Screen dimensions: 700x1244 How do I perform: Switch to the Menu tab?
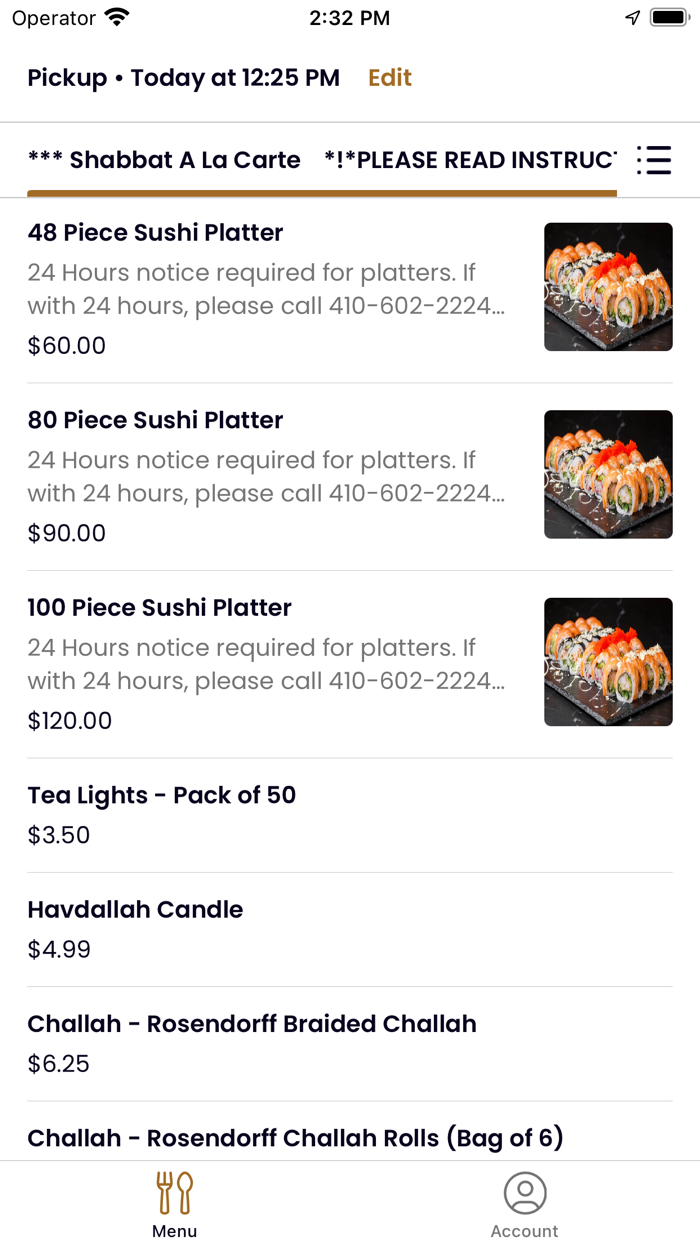point(175,1205)
